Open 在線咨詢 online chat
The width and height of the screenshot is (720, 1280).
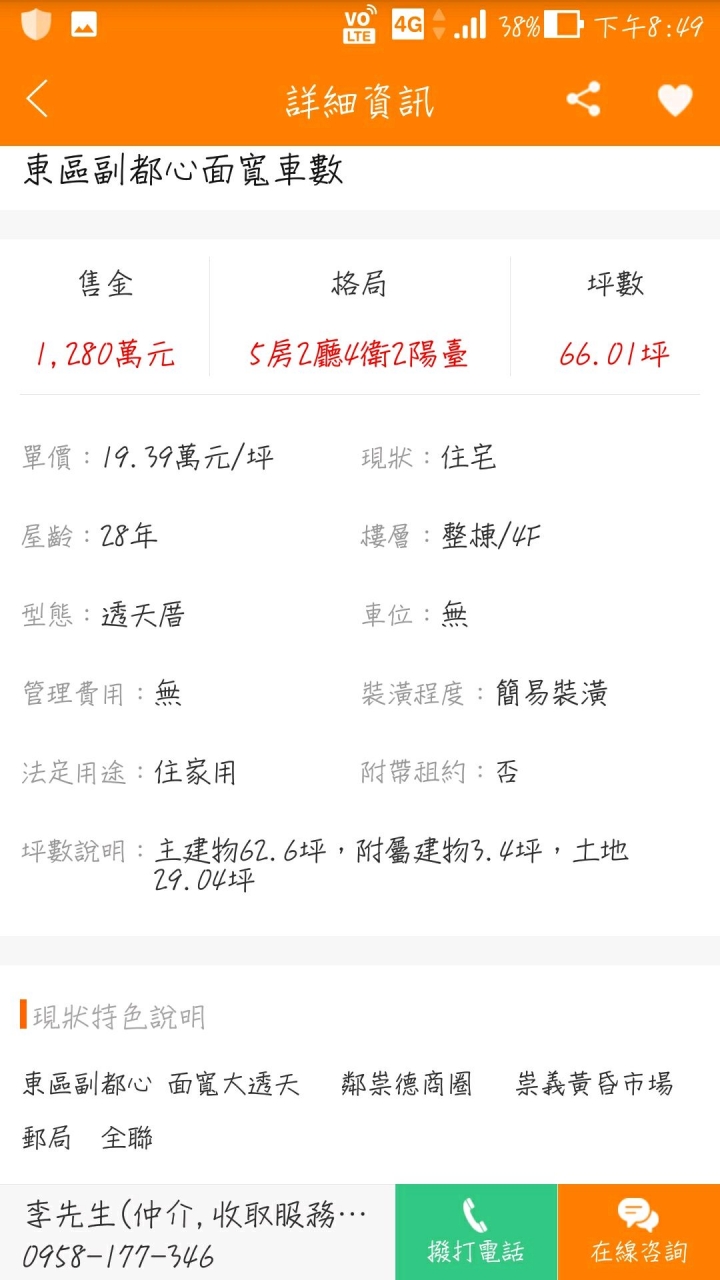pyautogui.click(x=638, y=1232)
